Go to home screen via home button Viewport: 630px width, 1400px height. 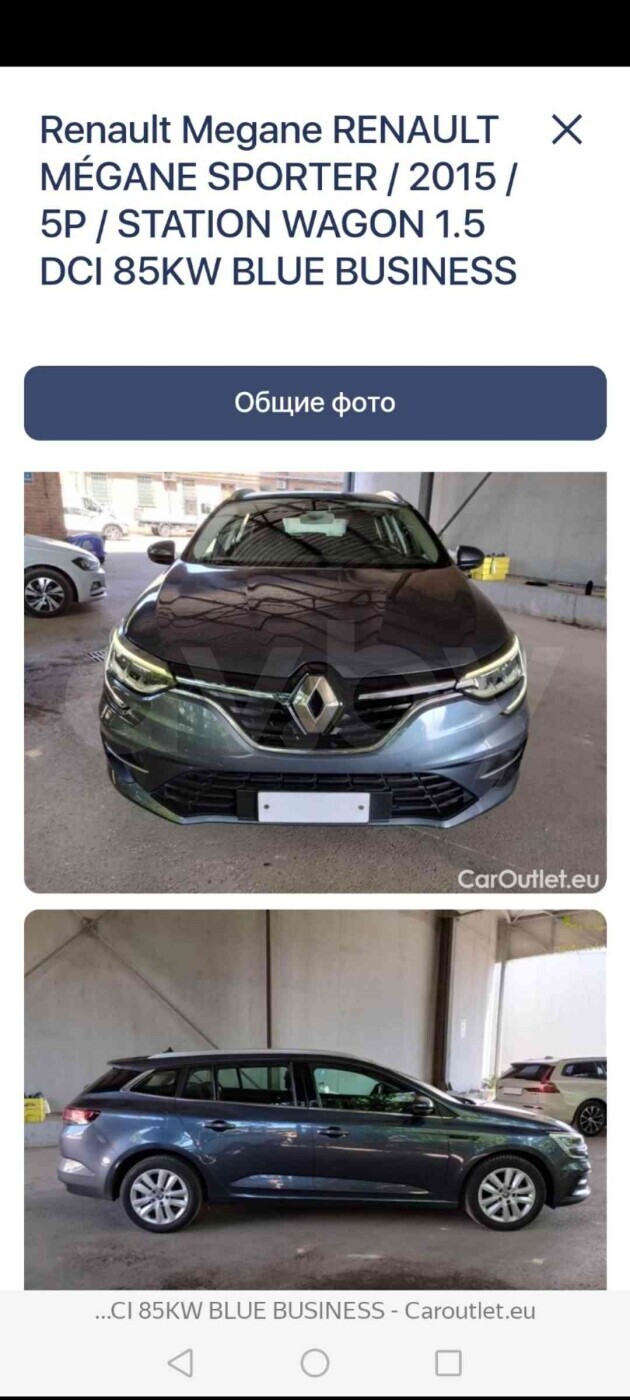[x=315, y=1362]
